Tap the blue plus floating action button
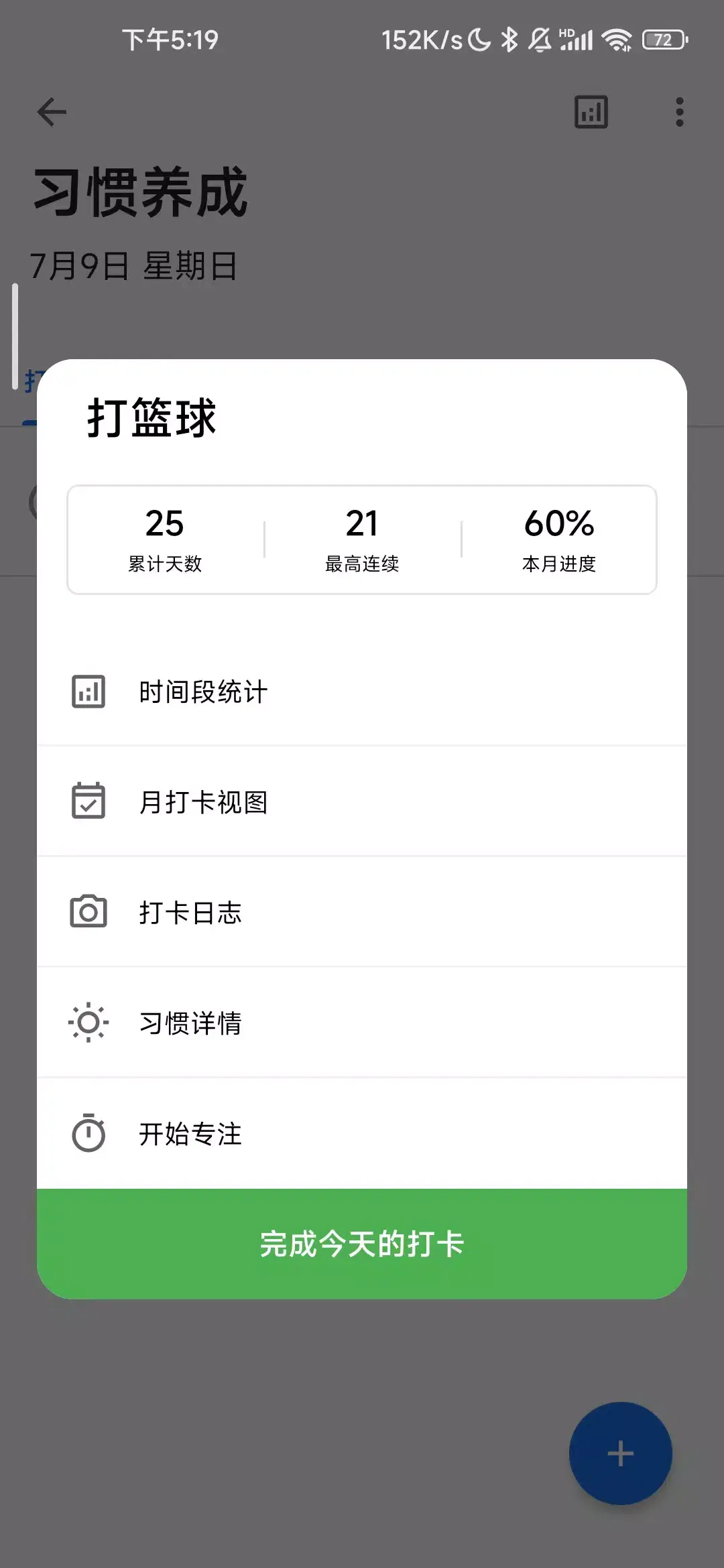724x1568 pixels. pyautogui.click(x=619, y=1452)
